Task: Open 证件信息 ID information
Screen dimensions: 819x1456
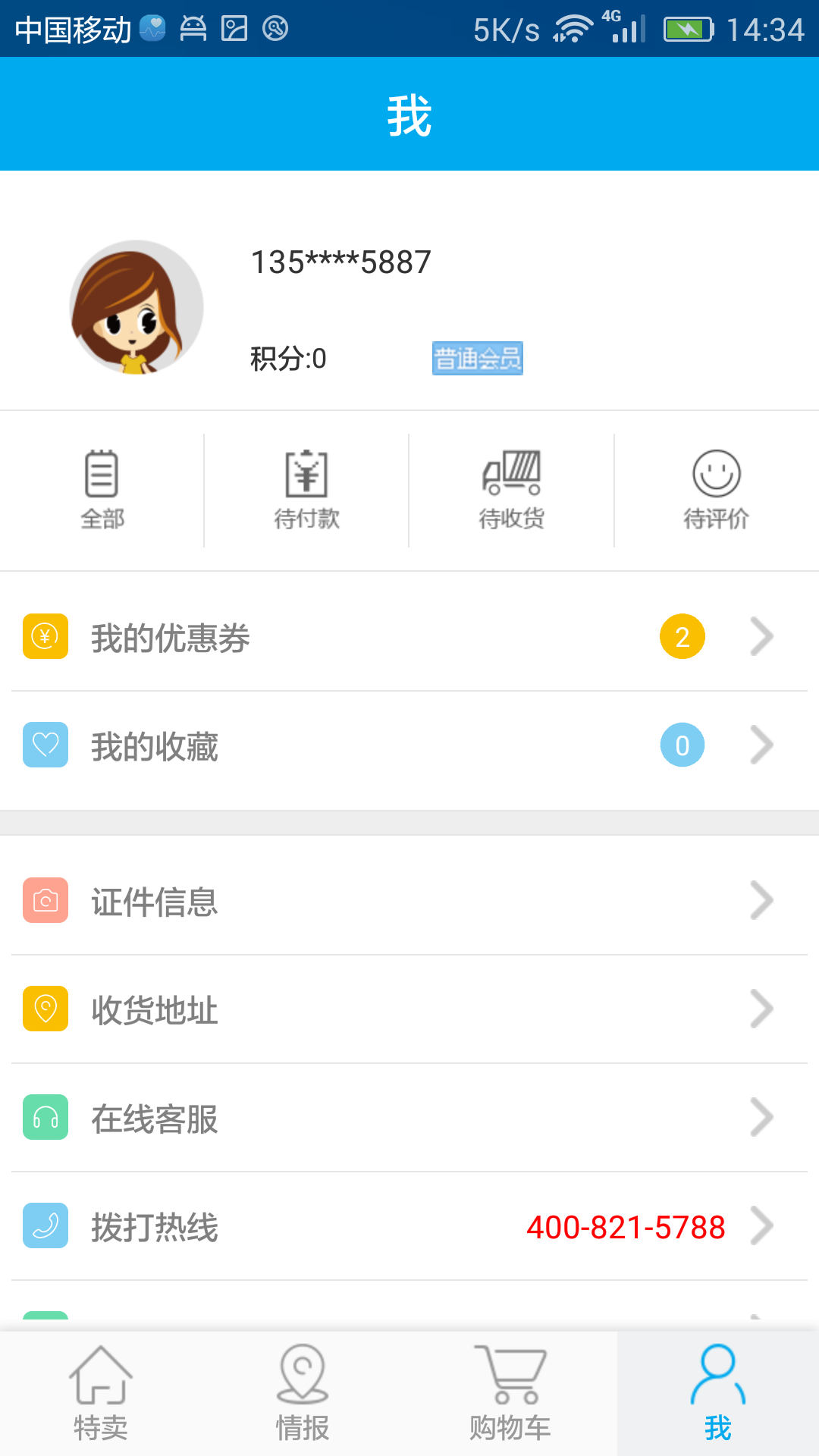Action: 409,901
